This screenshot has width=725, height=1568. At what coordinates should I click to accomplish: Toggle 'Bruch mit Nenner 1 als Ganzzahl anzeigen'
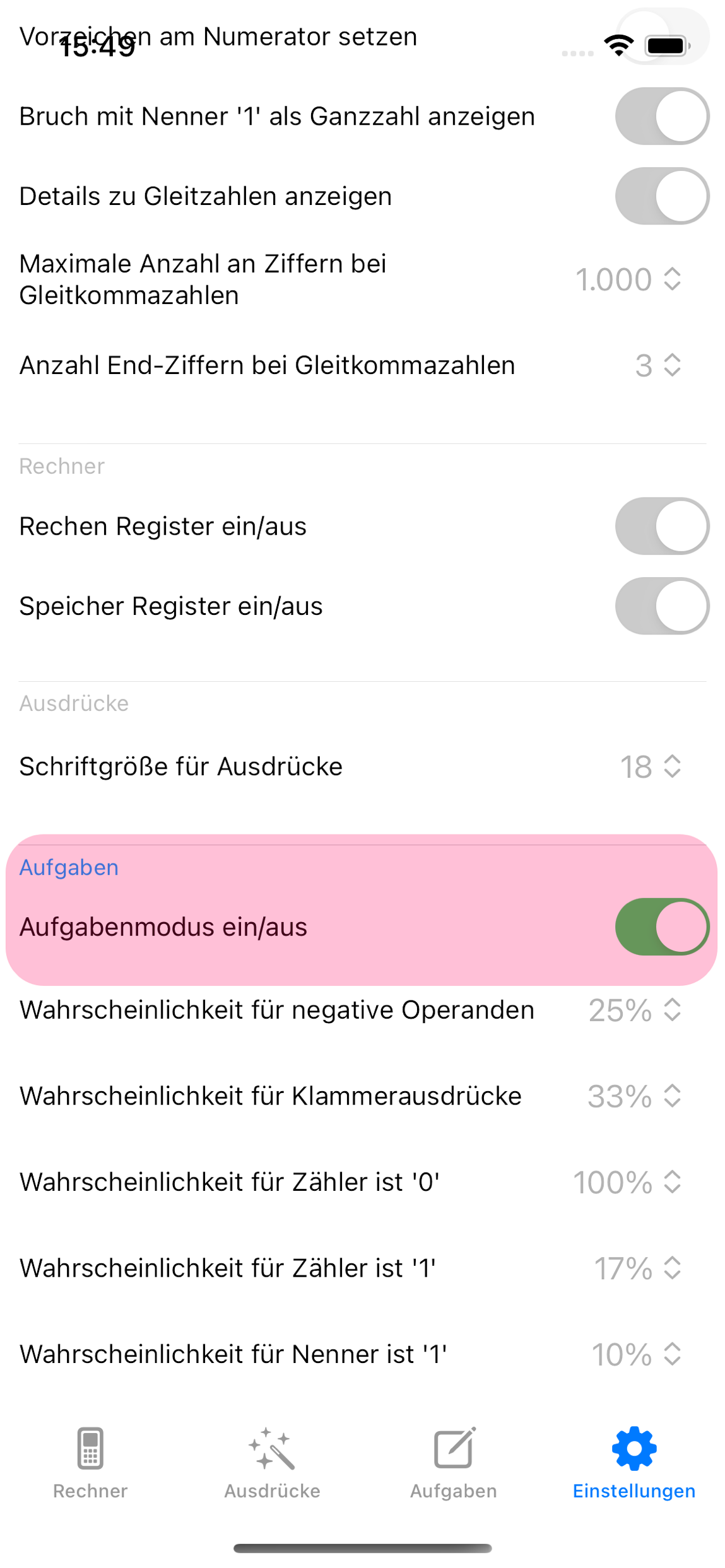tap(661, 116)
